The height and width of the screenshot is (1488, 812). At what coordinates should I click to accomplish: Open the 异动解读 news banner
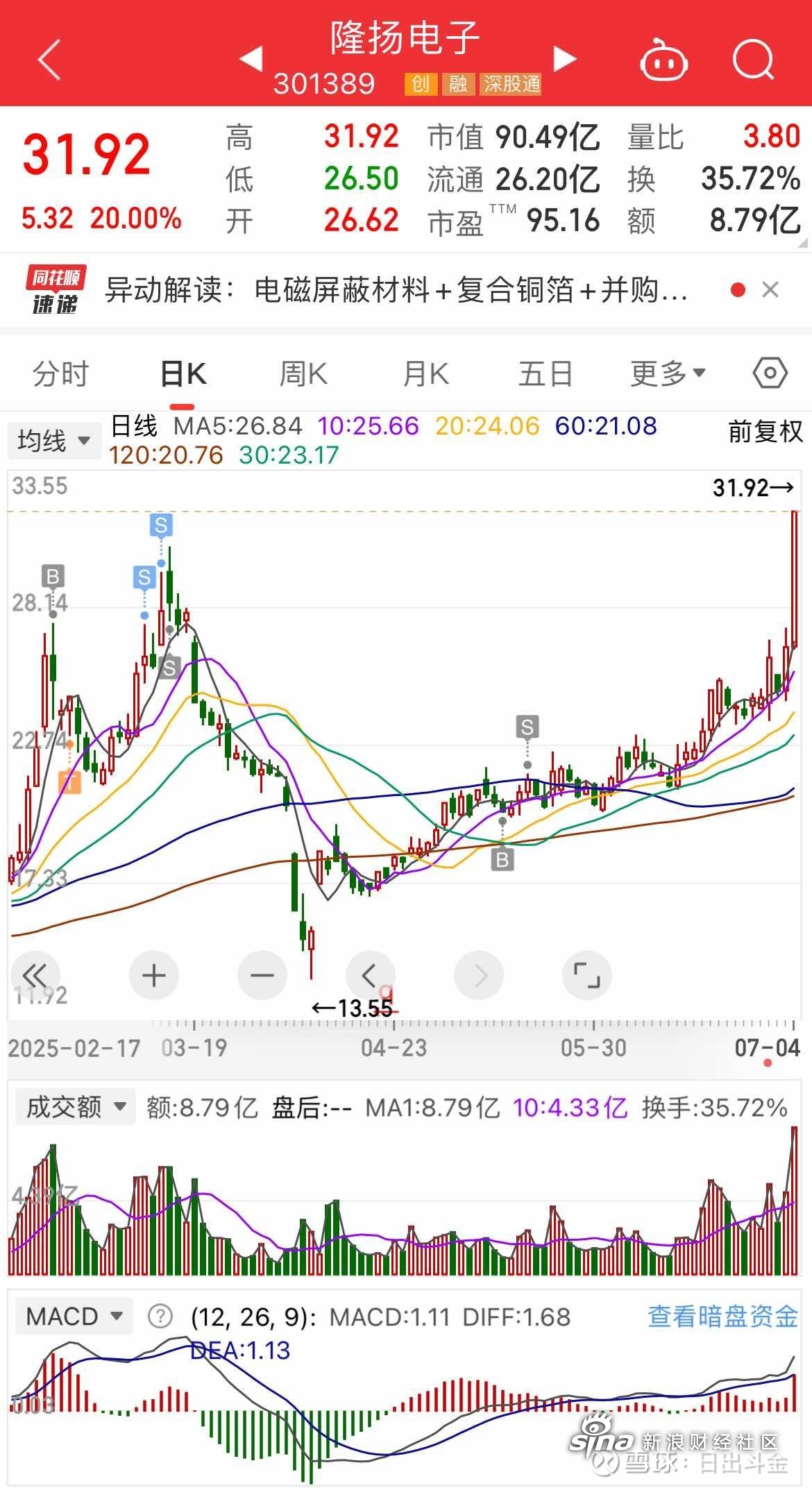[396, 289]
